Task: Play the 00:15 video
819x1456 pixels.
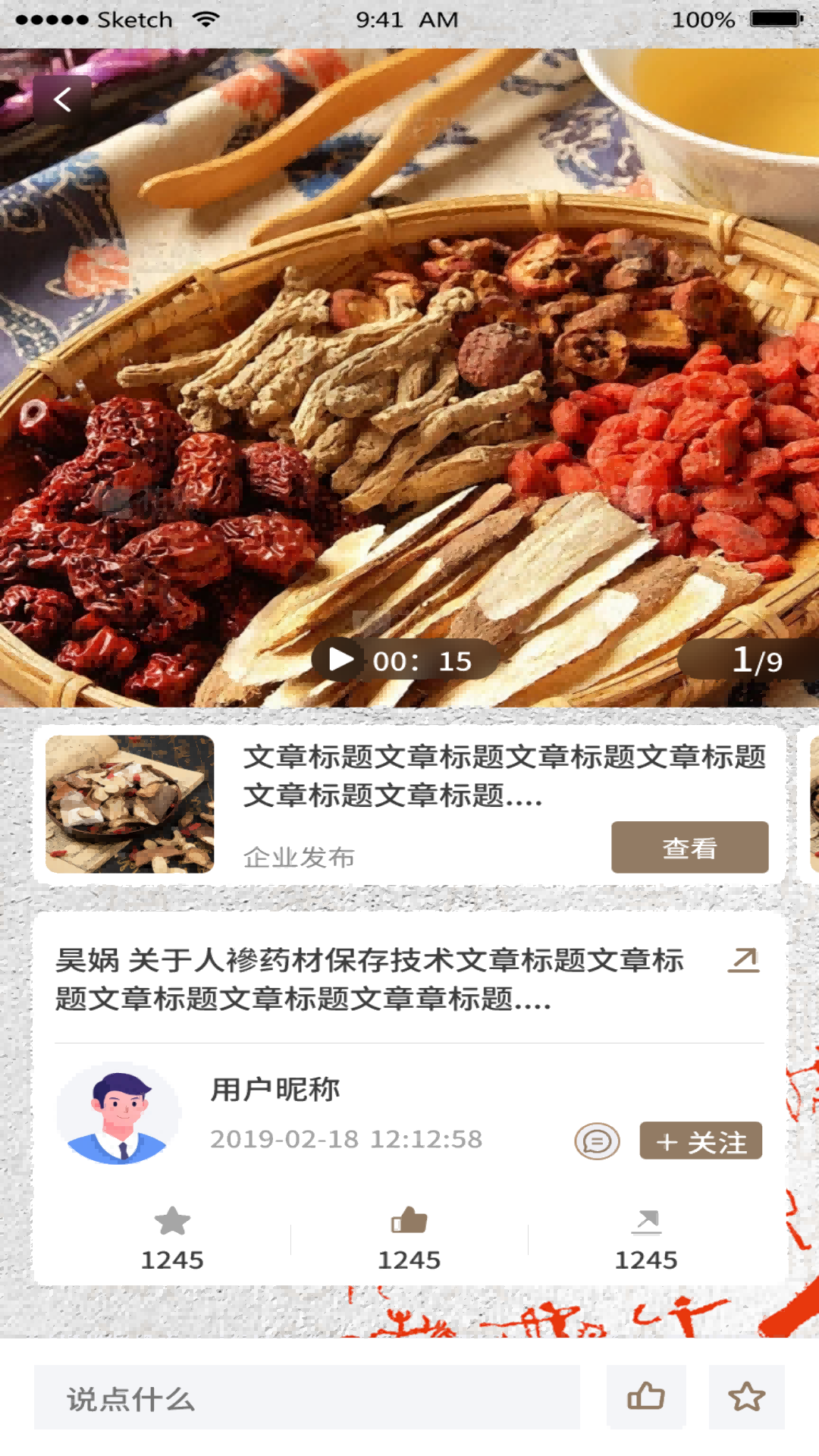Action: click(x=341, y=660)
